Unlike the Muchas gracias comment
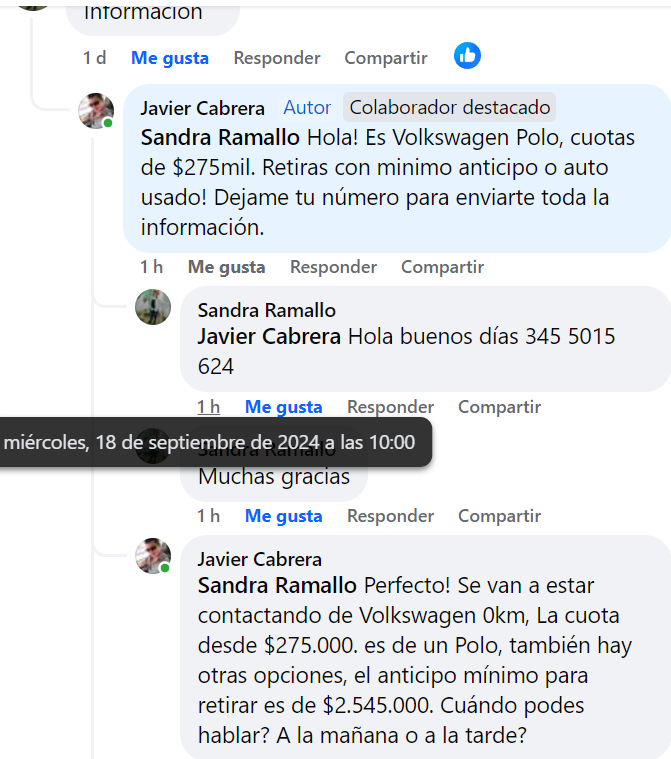This screenshot has width=671, height=759. pos(283,516)
